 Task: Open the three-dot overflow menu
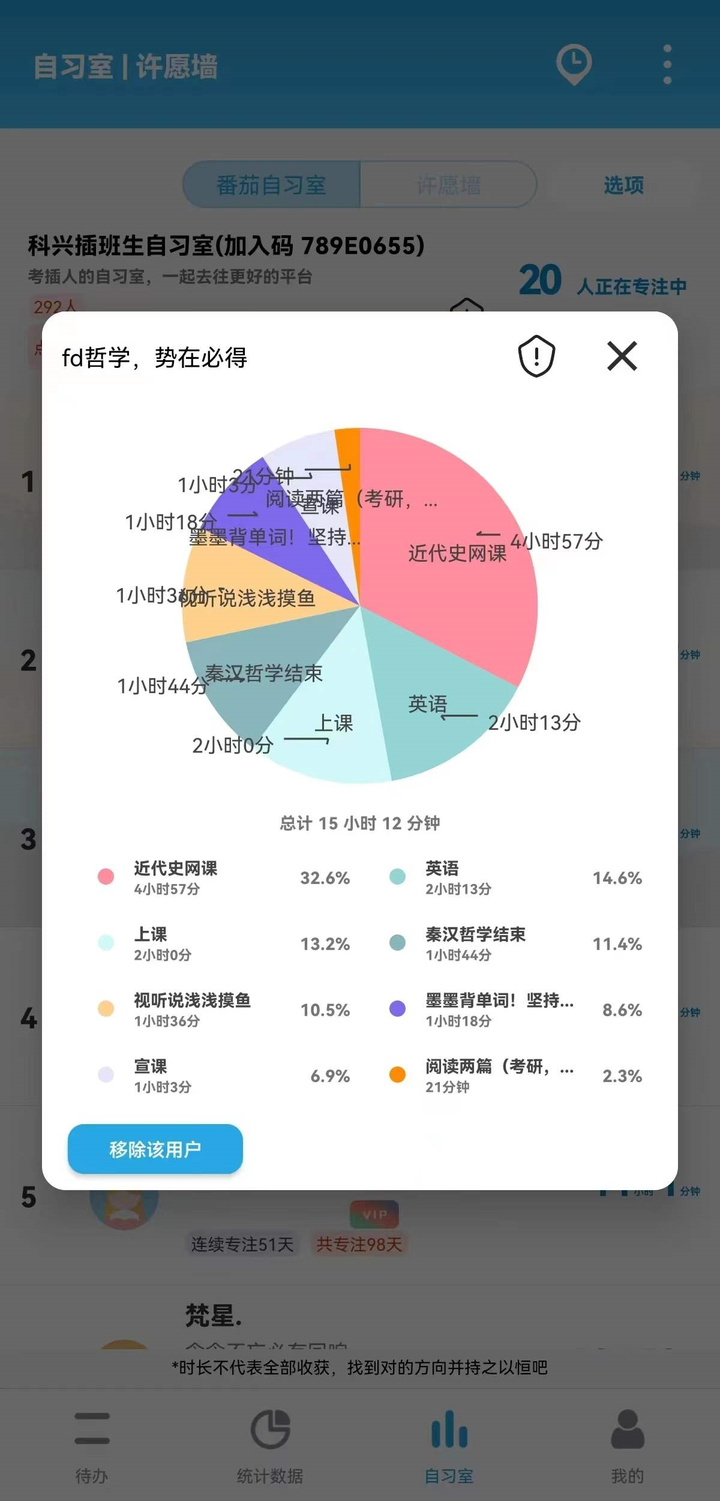667,65
